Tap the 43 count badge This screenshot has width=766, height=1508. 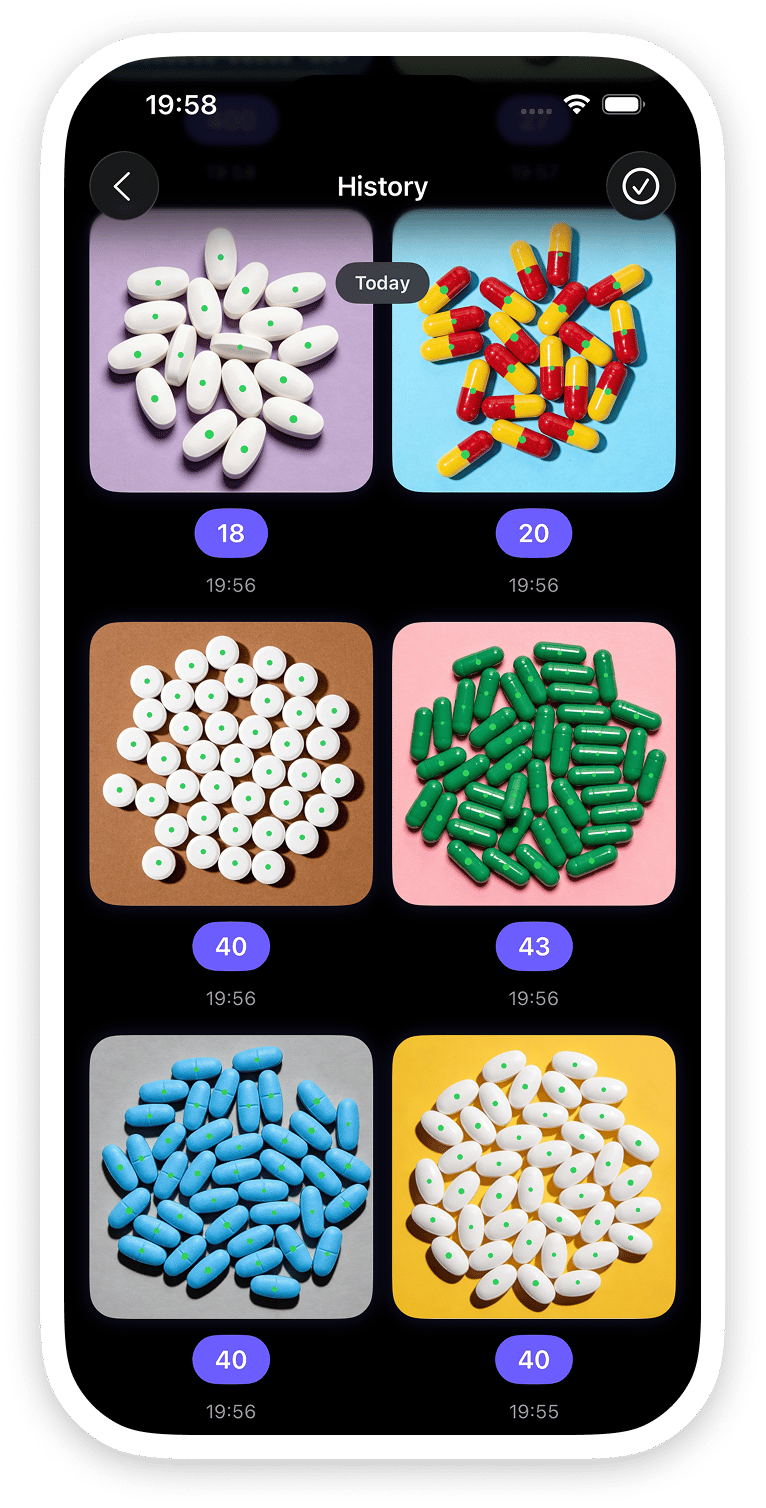point(534,946)
